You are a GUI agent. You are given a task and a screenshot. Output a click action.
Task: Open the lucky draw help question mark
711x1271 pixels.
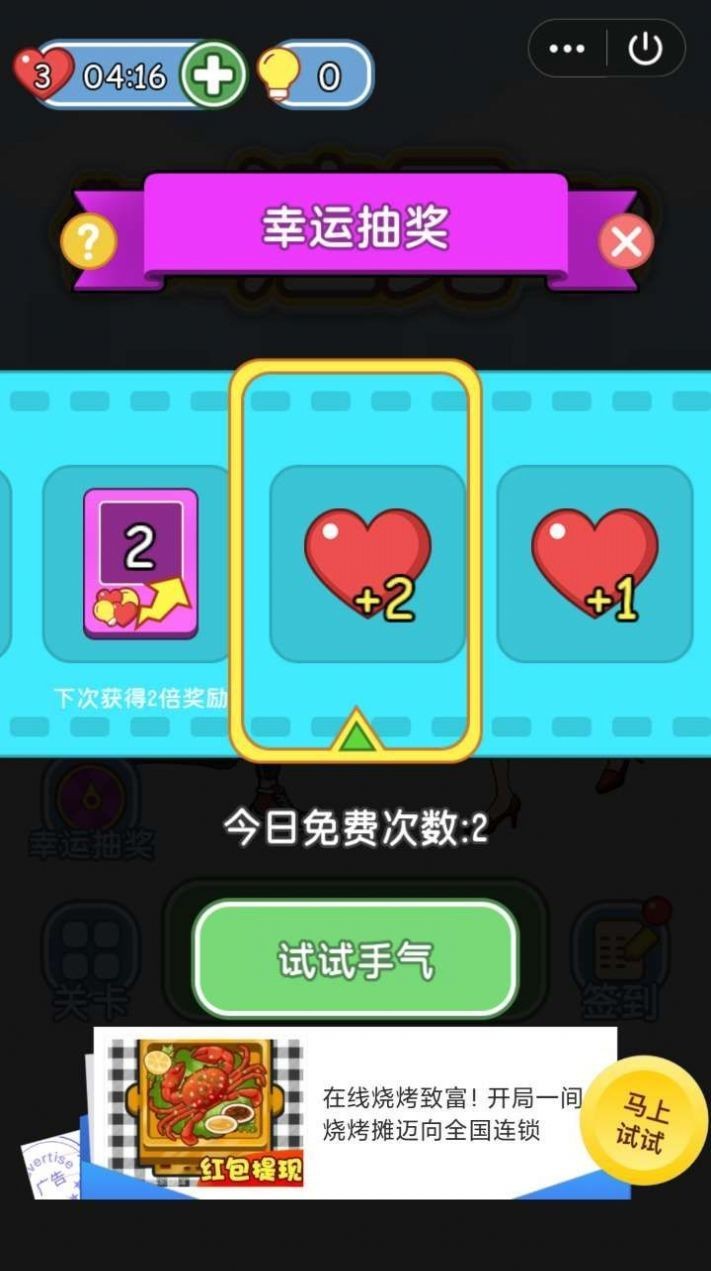[x=89, y=241]
